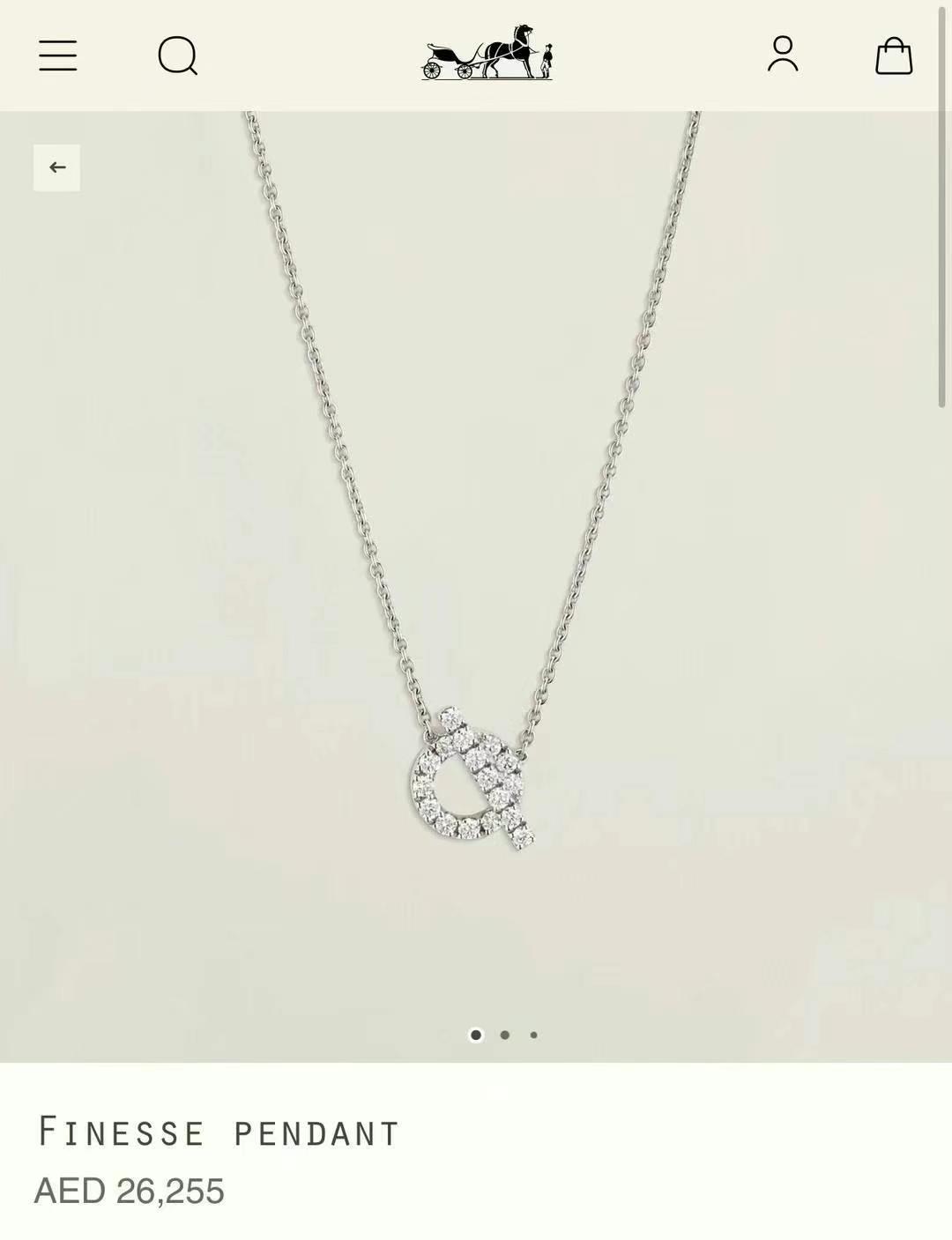The height and width of the screenshot is (1240, 952).
Task: Open the search icon
Action: 177,56
